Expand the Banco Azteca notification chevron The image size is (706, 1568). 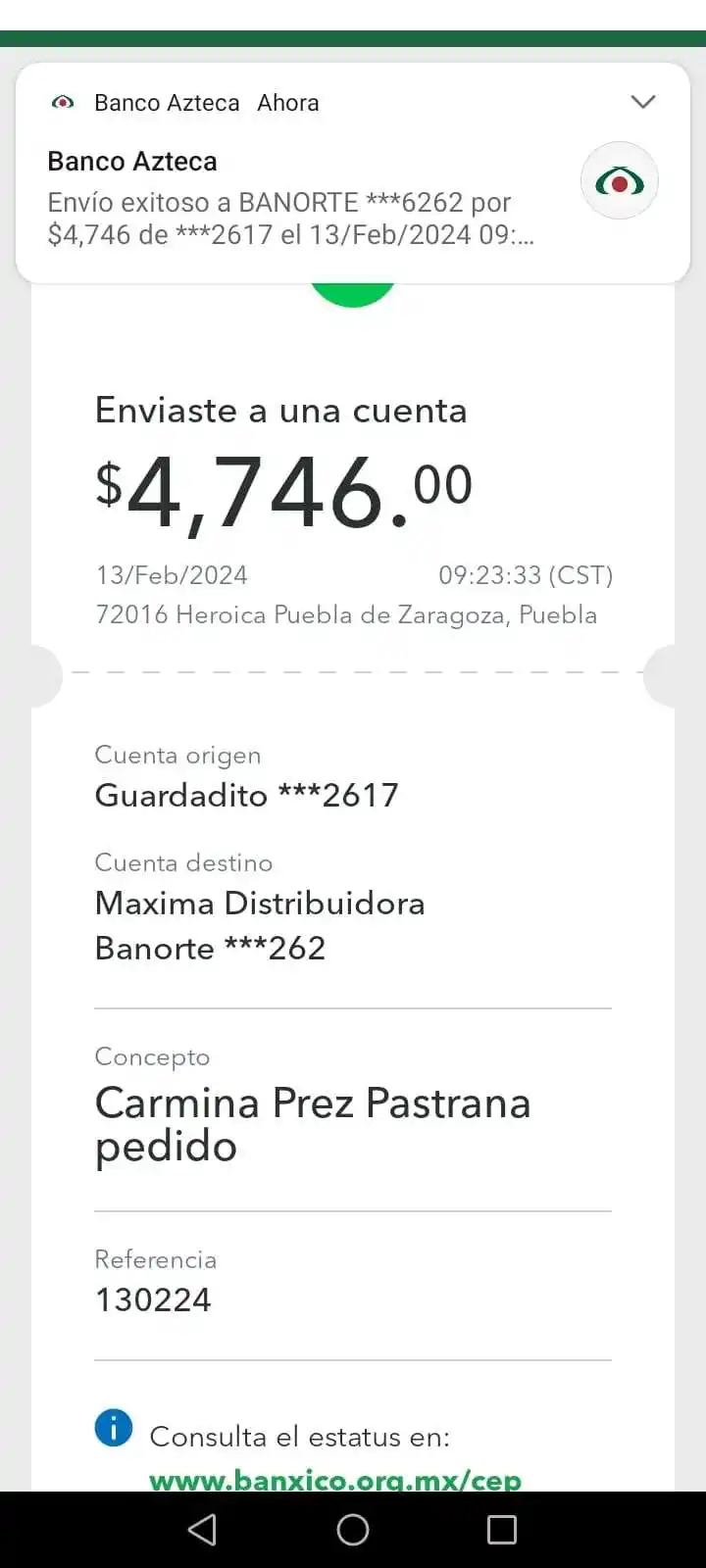pyautogui.click(x=643, y=102)
